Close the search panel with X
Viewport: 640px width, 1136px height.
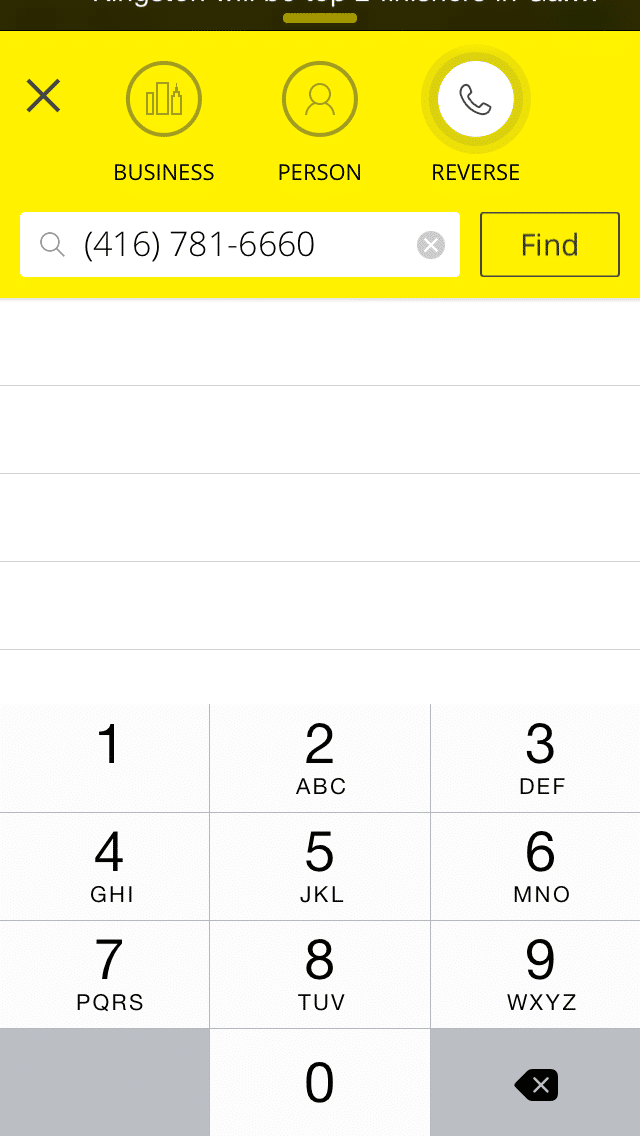(43, 96)
